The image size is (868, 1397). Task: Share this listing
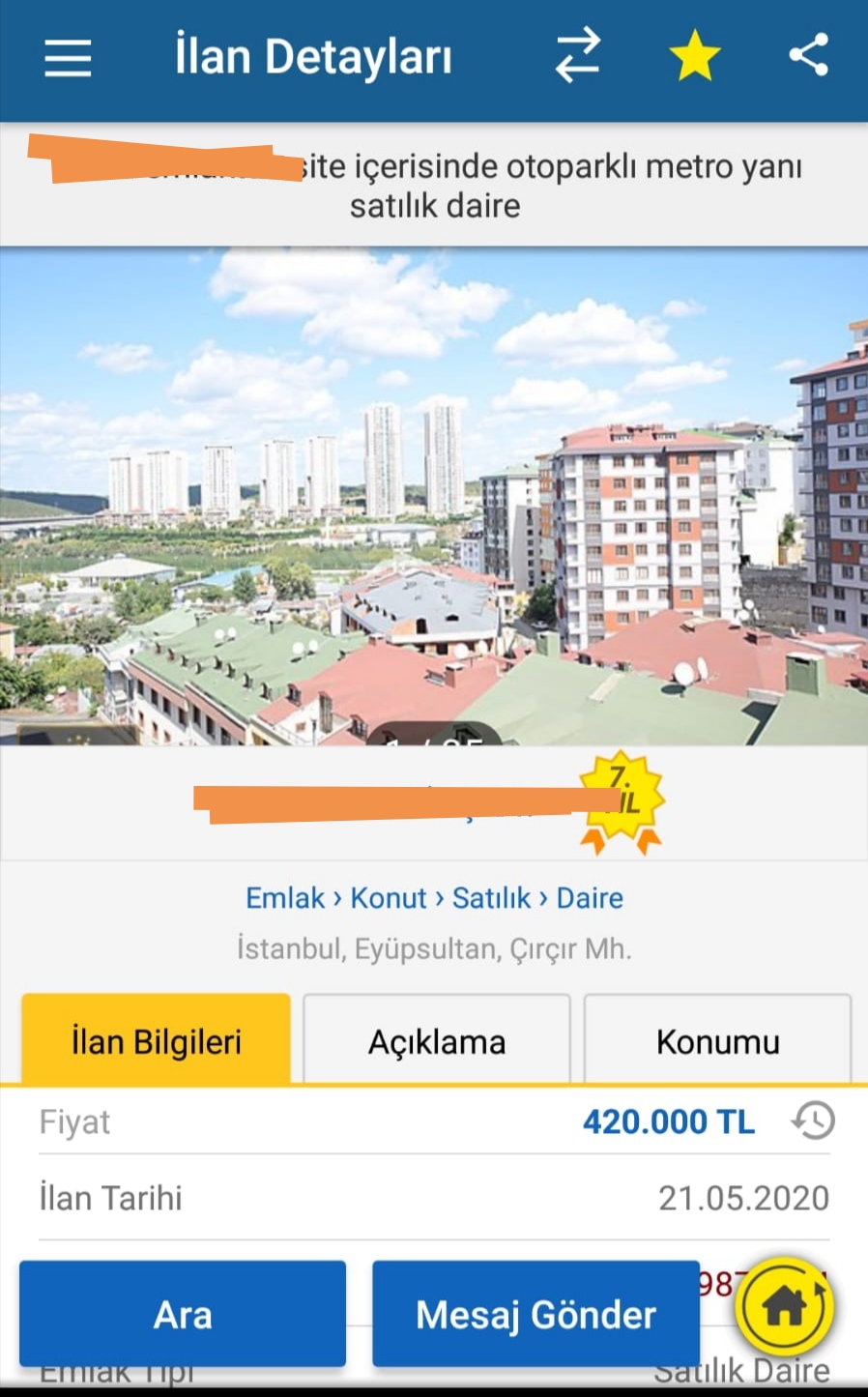(809, 55)
